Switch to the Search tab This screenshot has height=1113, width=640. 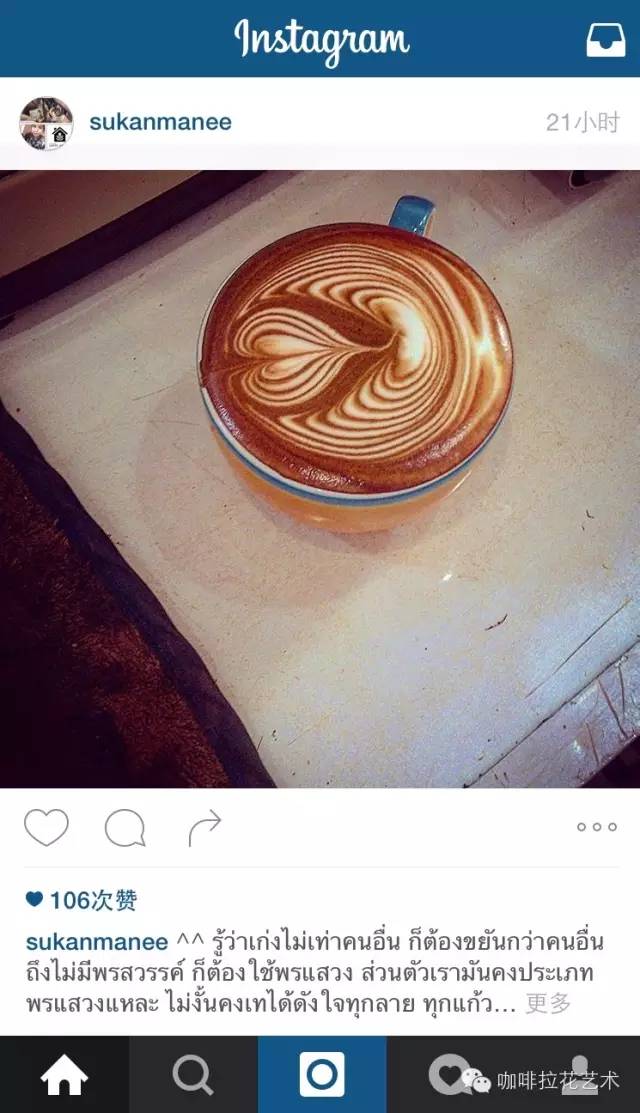(192, 1075)
